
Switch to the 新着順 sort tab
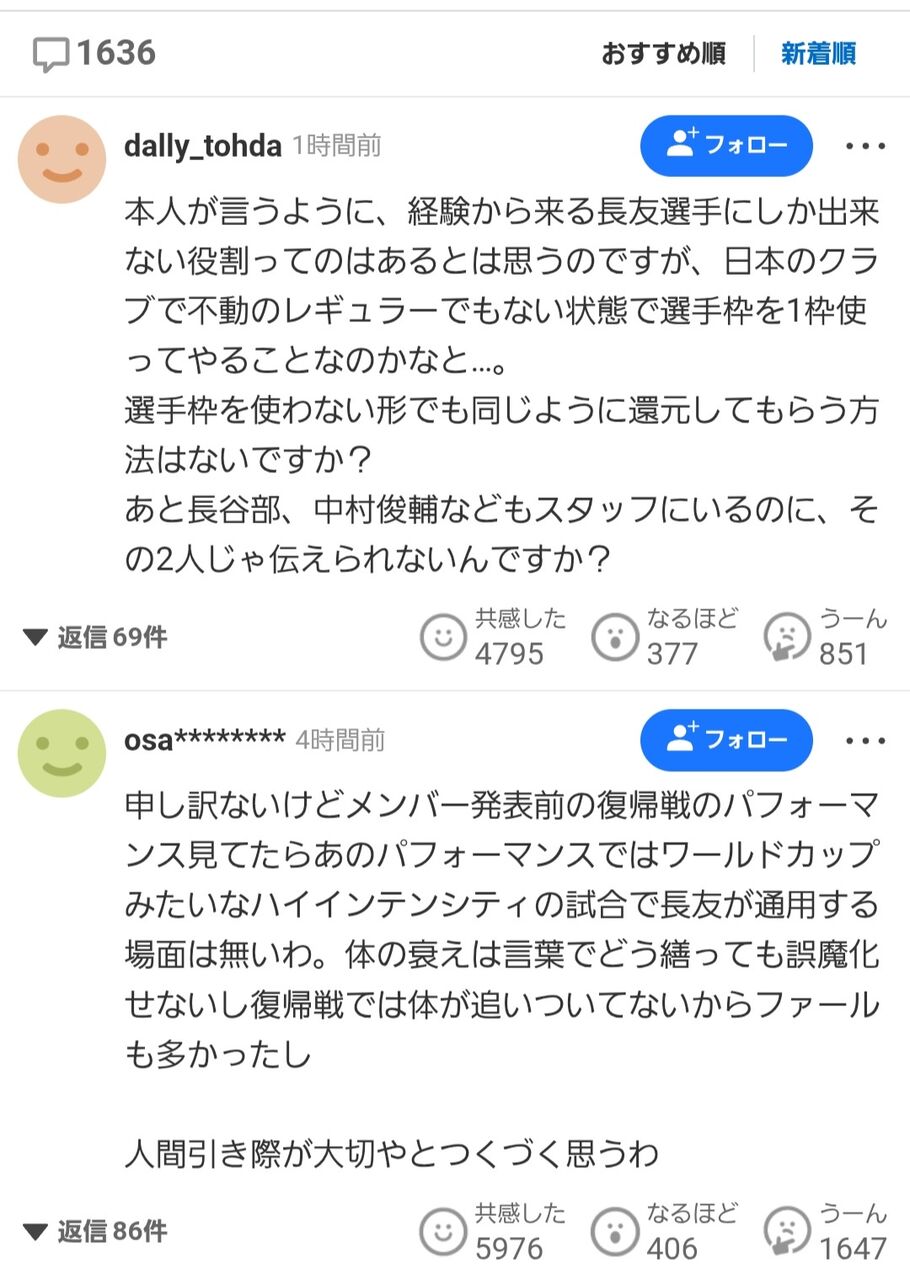819,54
